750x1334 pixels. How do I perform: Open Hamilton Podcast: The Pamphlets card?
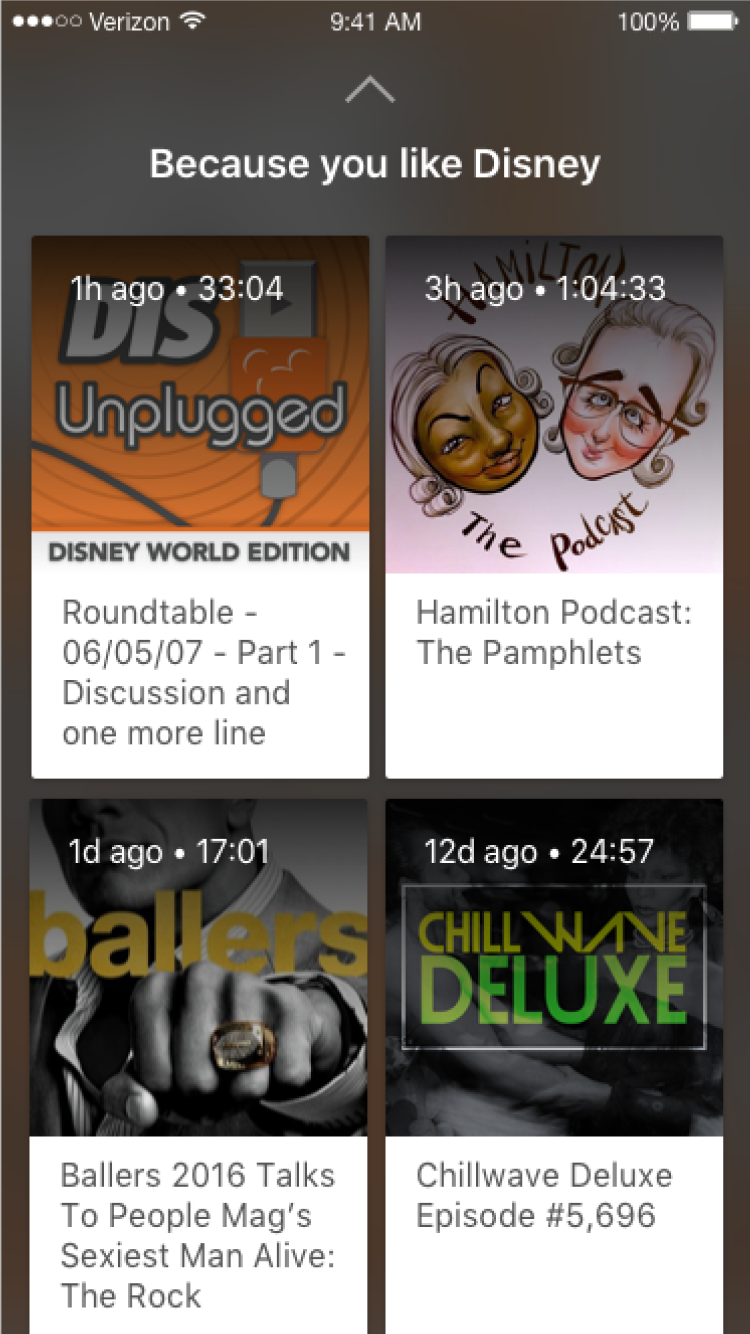pyautogui.click(x=554, y=506)
